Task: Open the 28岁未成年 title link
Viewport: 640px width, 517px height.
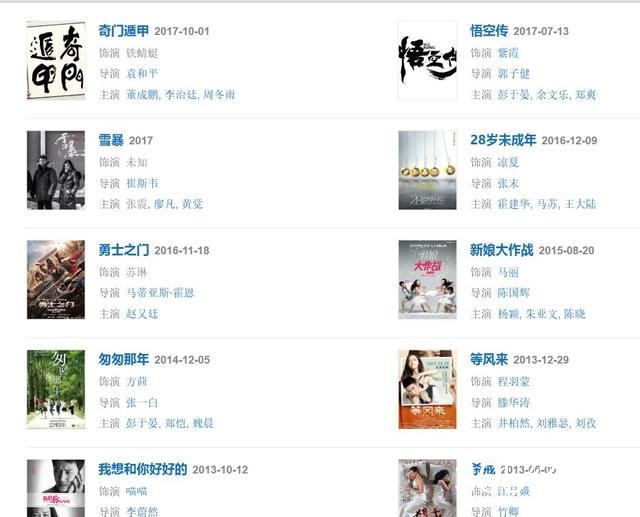Action: (x=503, y=140)
